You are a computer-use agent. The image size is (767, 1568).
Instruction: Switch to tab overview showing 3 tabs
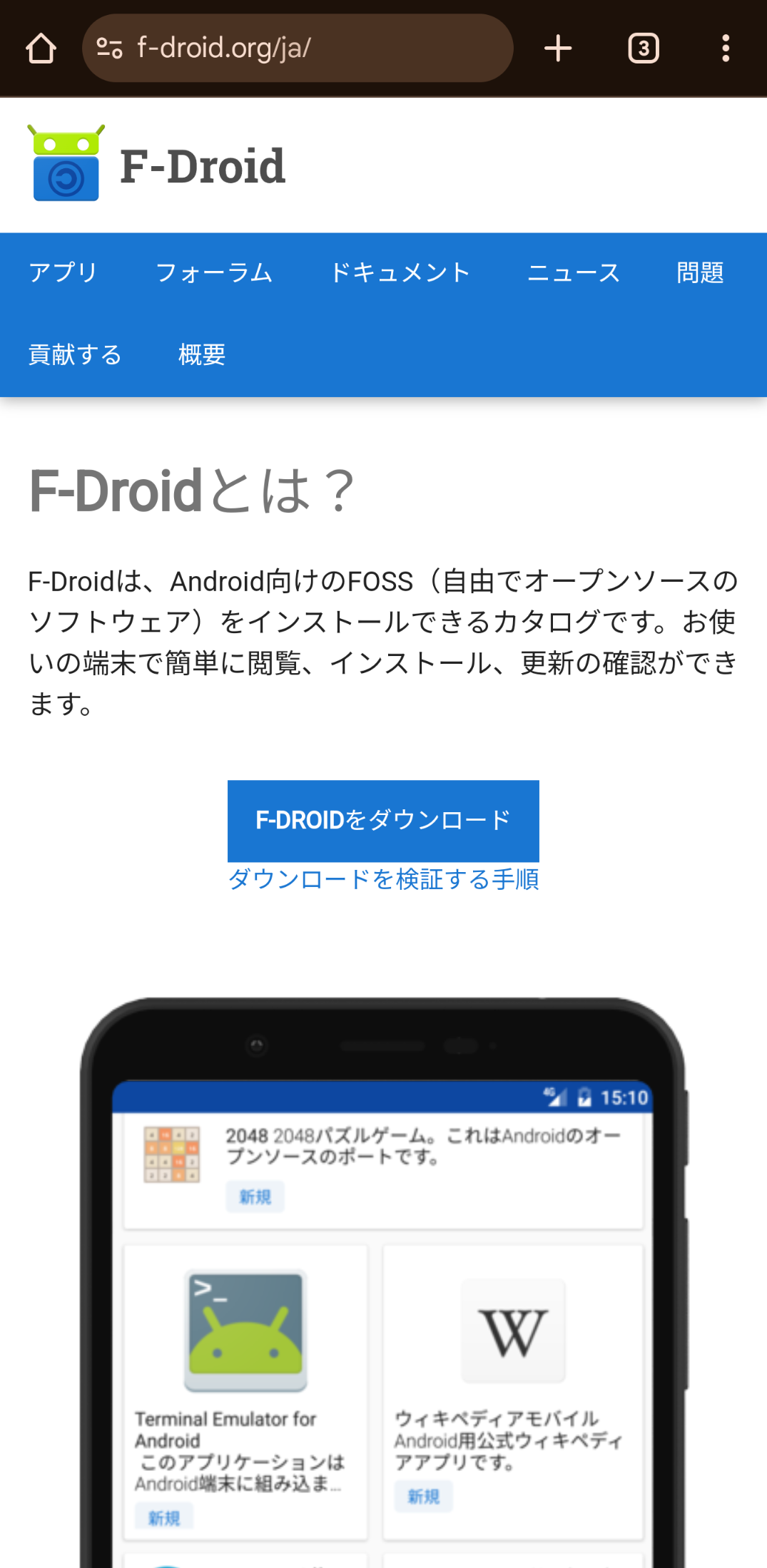click(642, 47)
